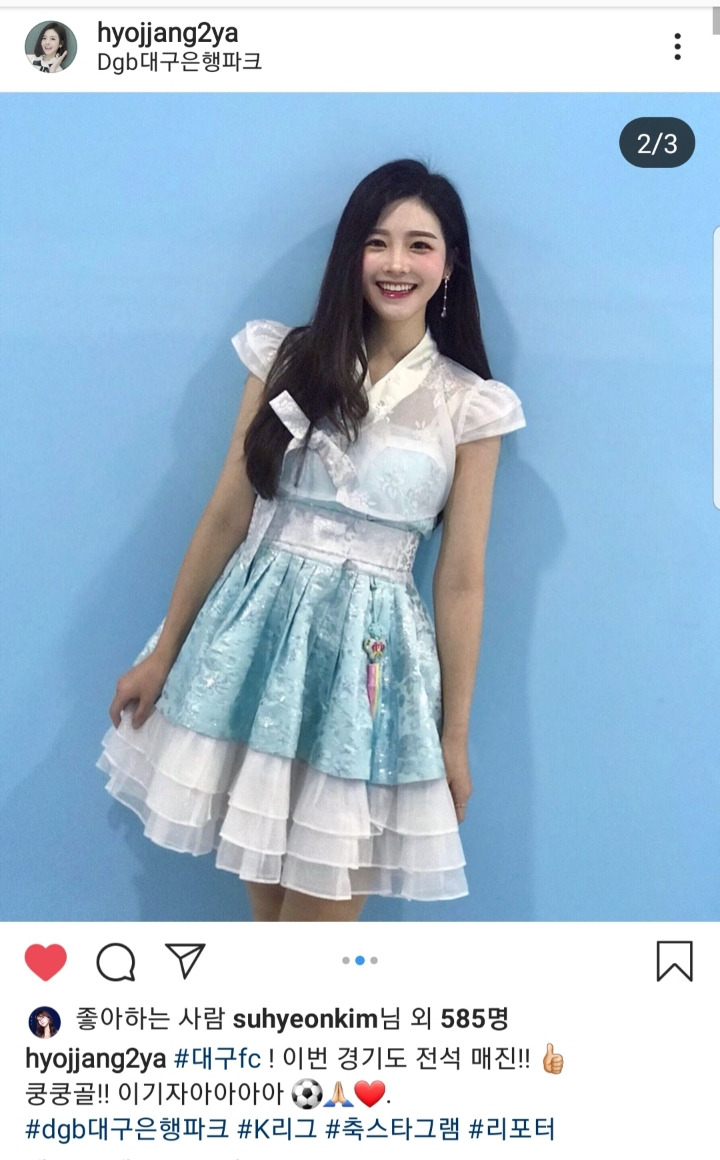
Task: Open hashtag #K리그
Action: click(277, 1130)
